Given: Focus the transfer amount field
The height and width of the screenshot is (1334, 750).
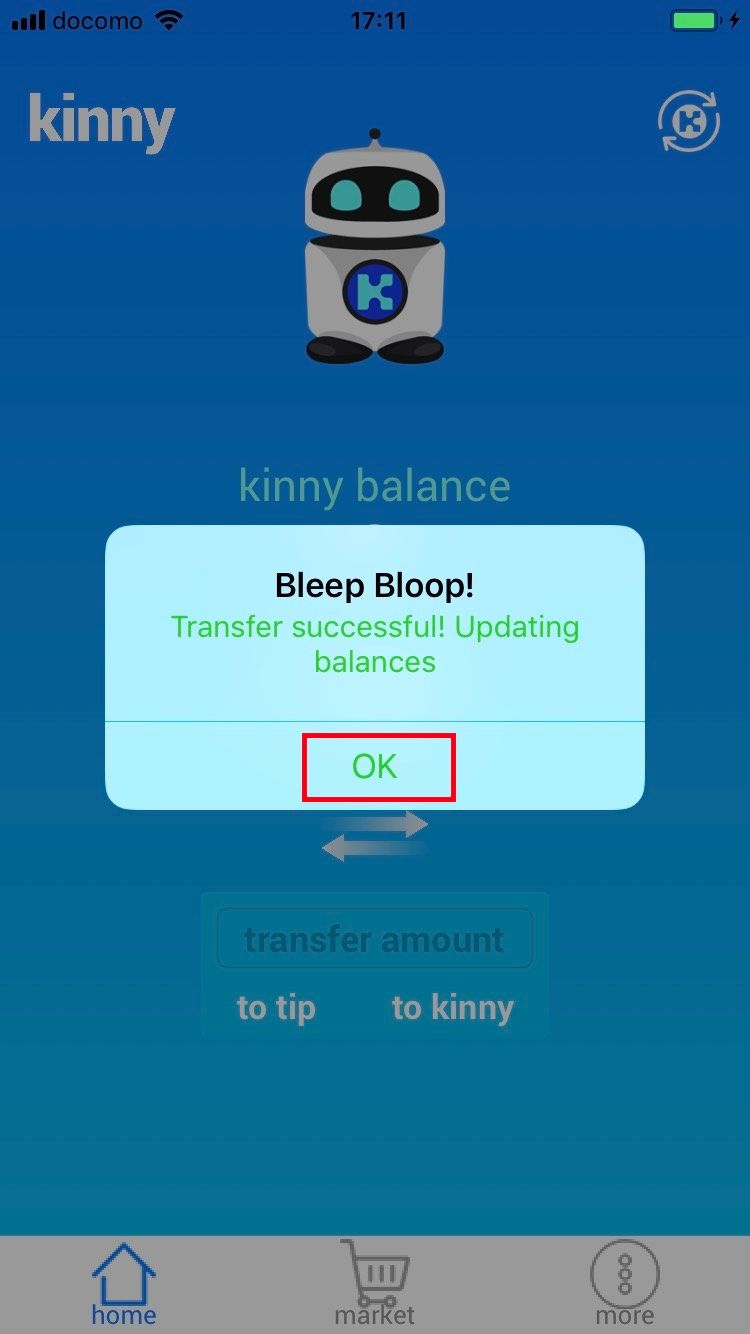Looking at the screenshot, I should coord(374,939).
